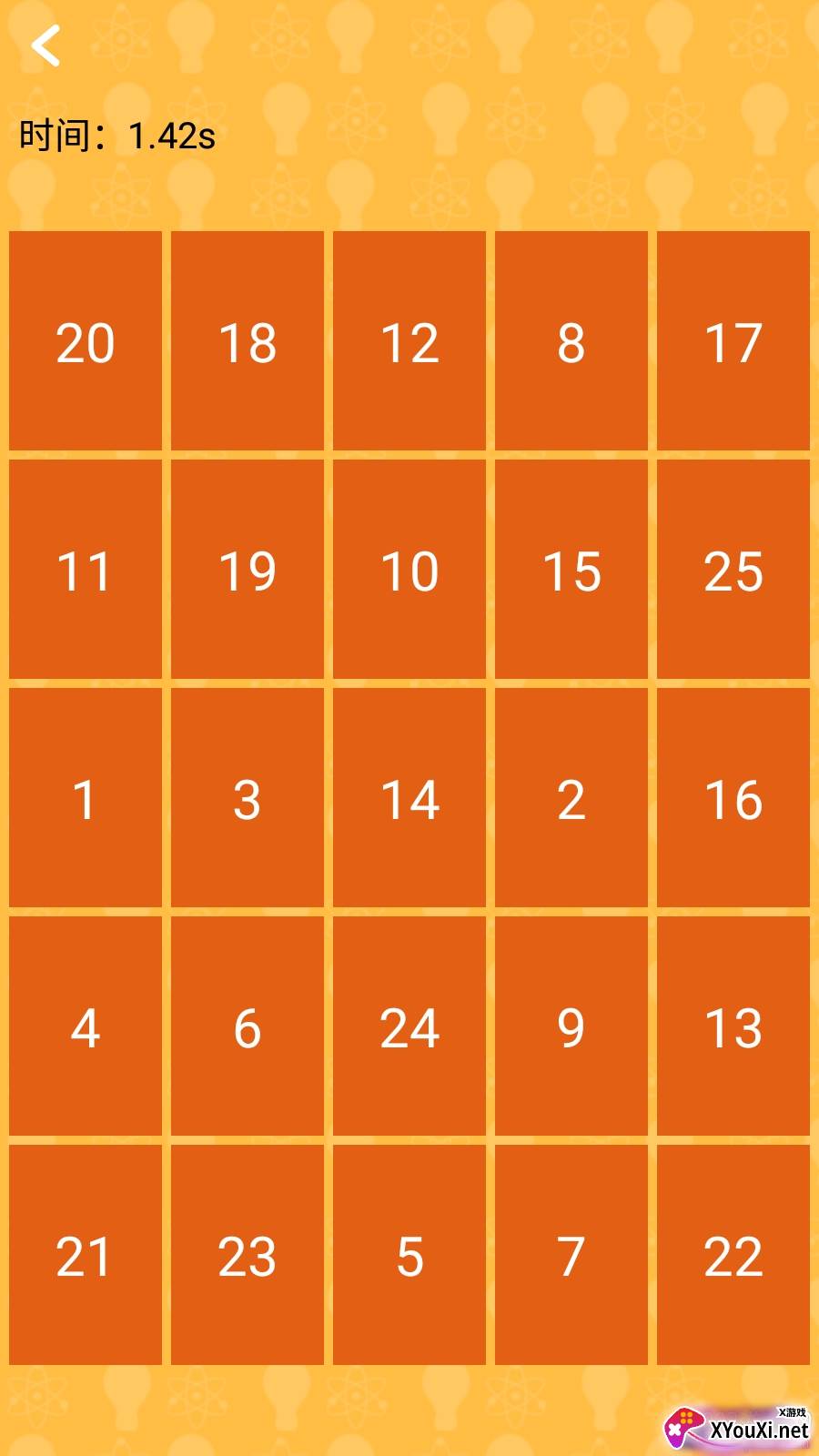Choose the number 22 square
The image size is (819, 1456).
[x=733, y=1255]
